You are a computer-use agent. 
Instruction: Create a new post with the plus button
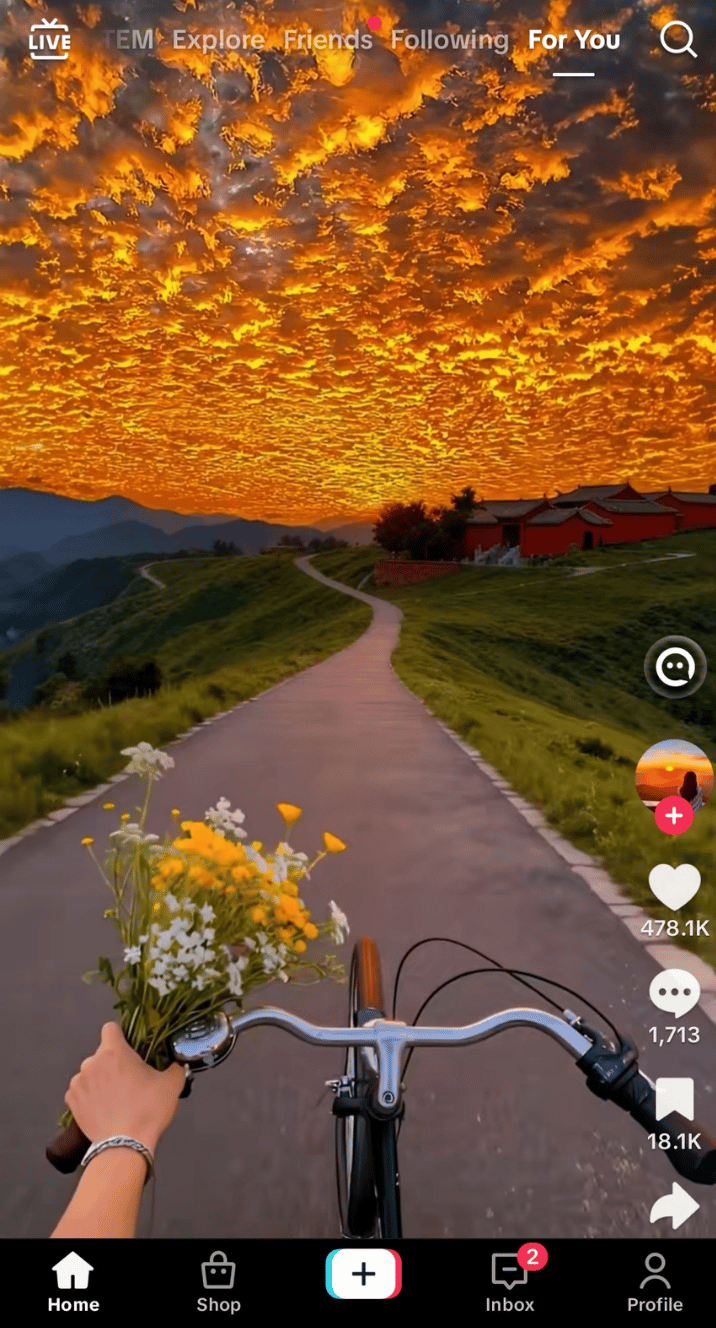(x=363, y=1274)
